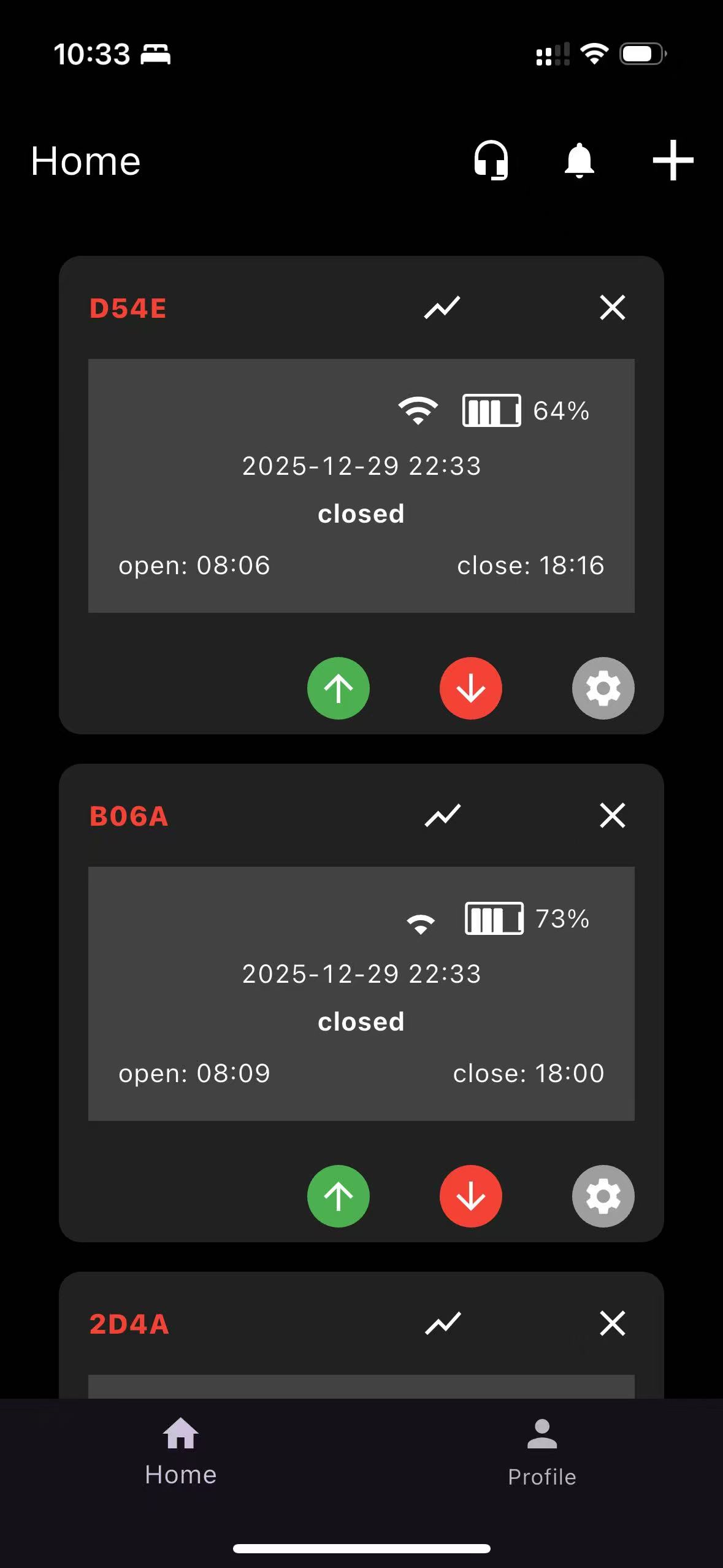723x1568 pixels.
Task: Dismiss device 2D4A using the X
Action: pyautogui.click(x=611, y=1323)
